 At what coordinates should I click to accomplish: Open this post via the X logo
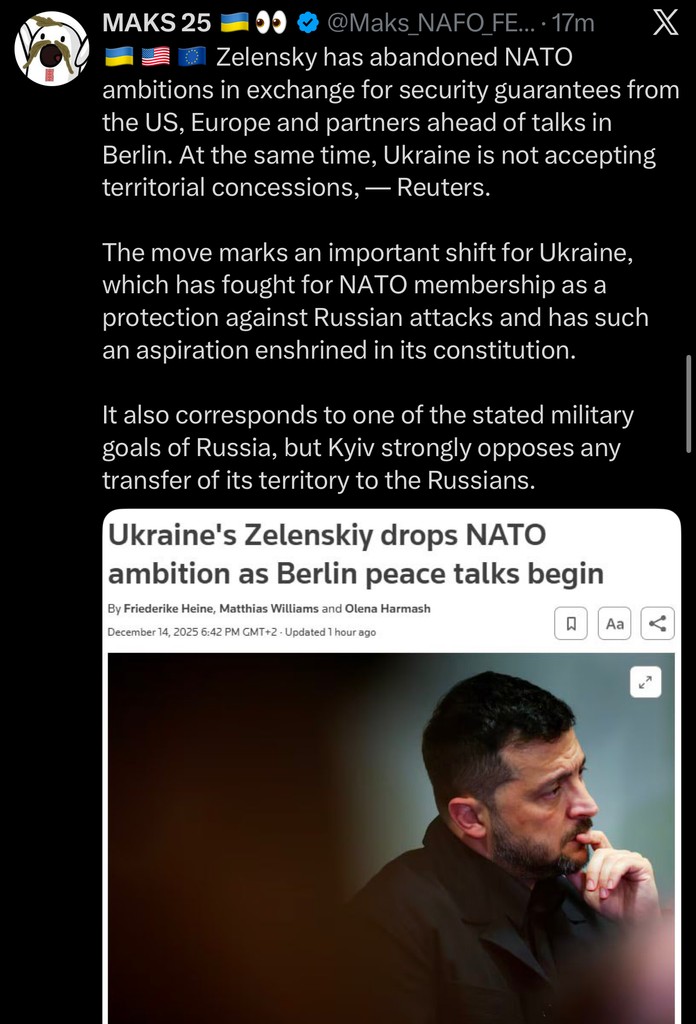click(x=664, y=24)
